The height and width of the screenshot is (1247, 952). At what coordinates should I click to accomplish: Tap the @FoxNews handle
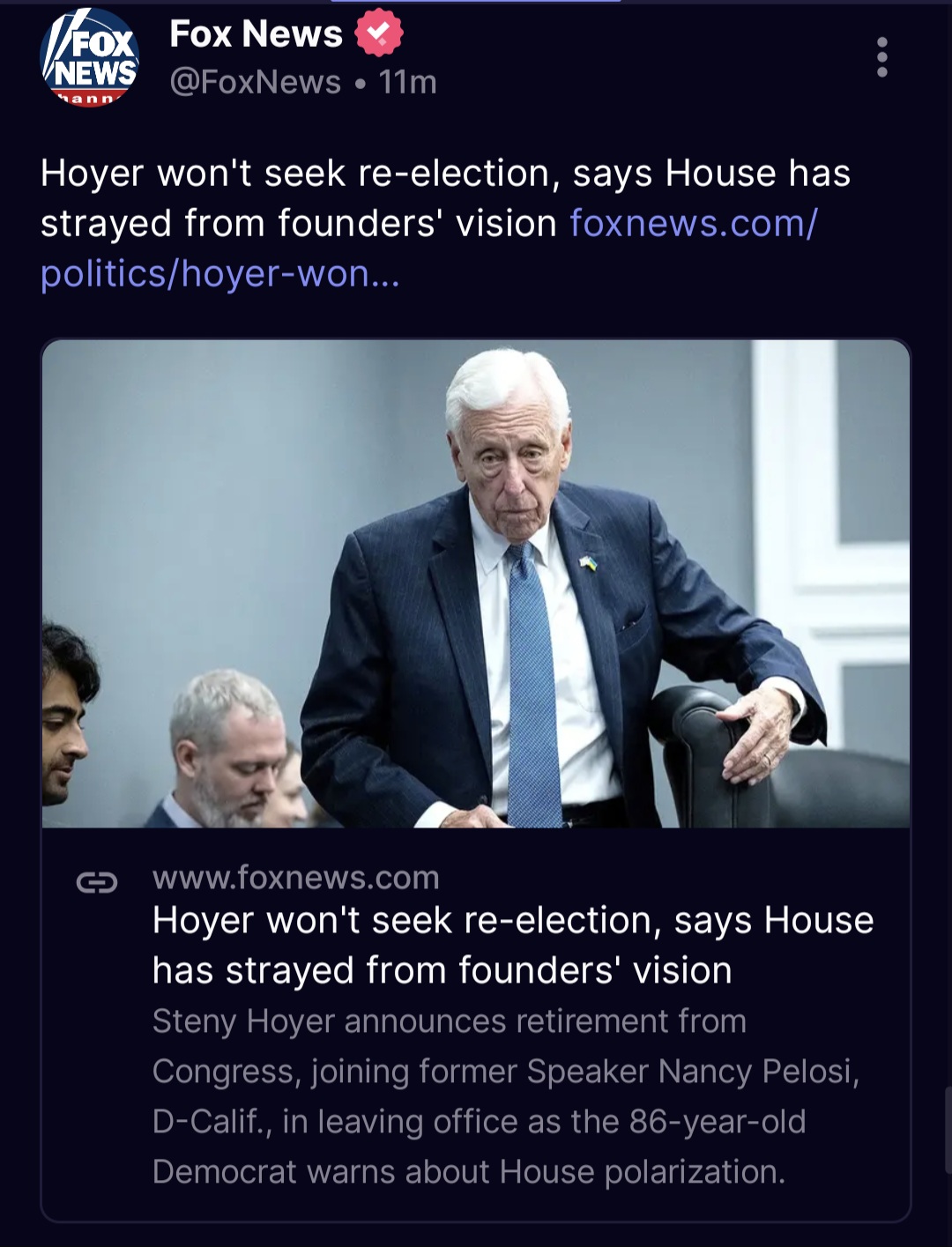click(x=255, y=82)
